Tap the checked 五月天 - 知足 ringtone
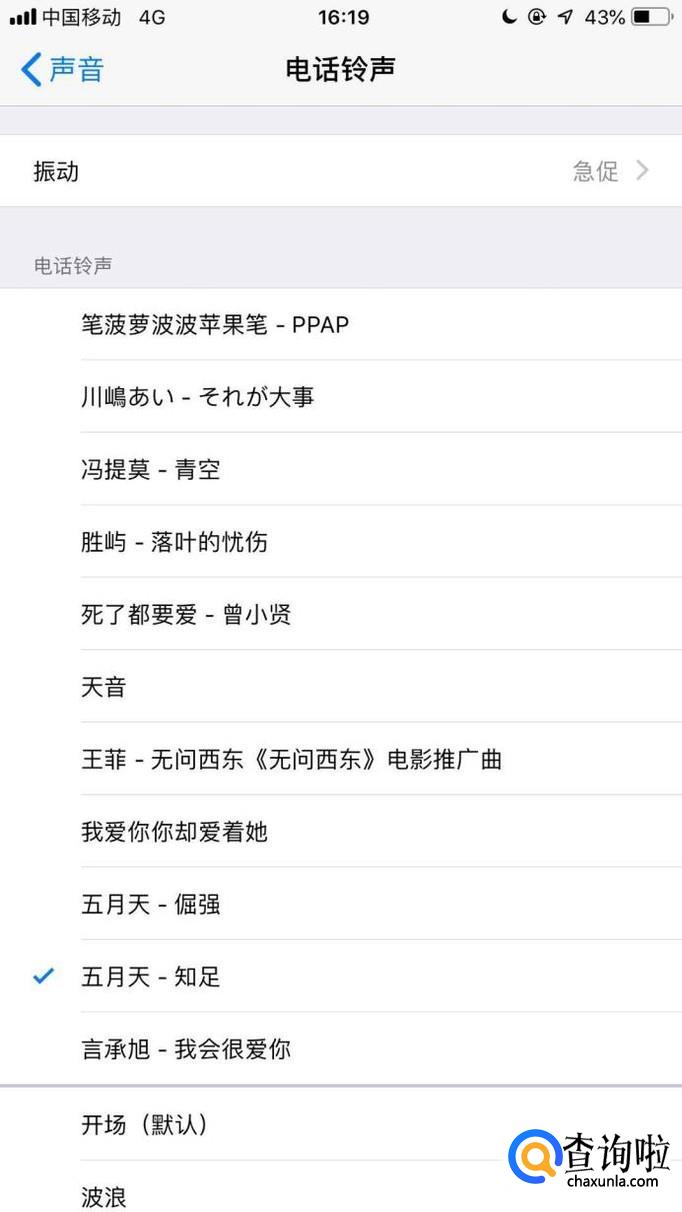The image size is (682, 1212). (151, 977)
